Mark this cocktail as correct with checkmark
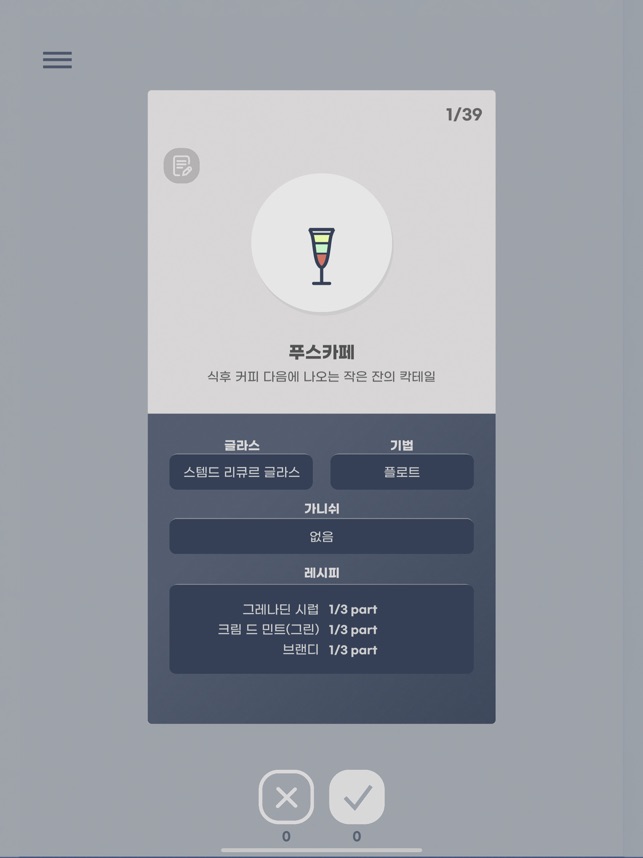643x858 pixels. (x=357, y=797)
